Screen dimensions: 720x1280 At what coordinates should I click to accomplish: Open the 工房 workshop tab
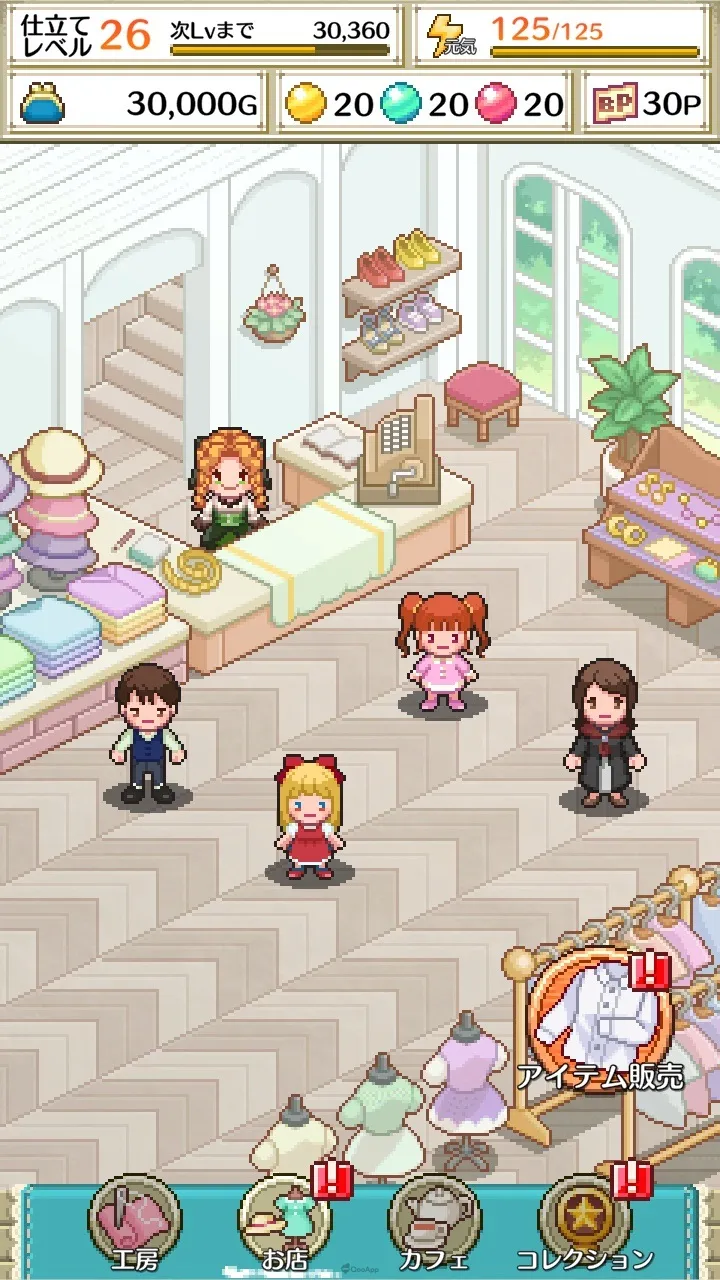[134, 1222]
